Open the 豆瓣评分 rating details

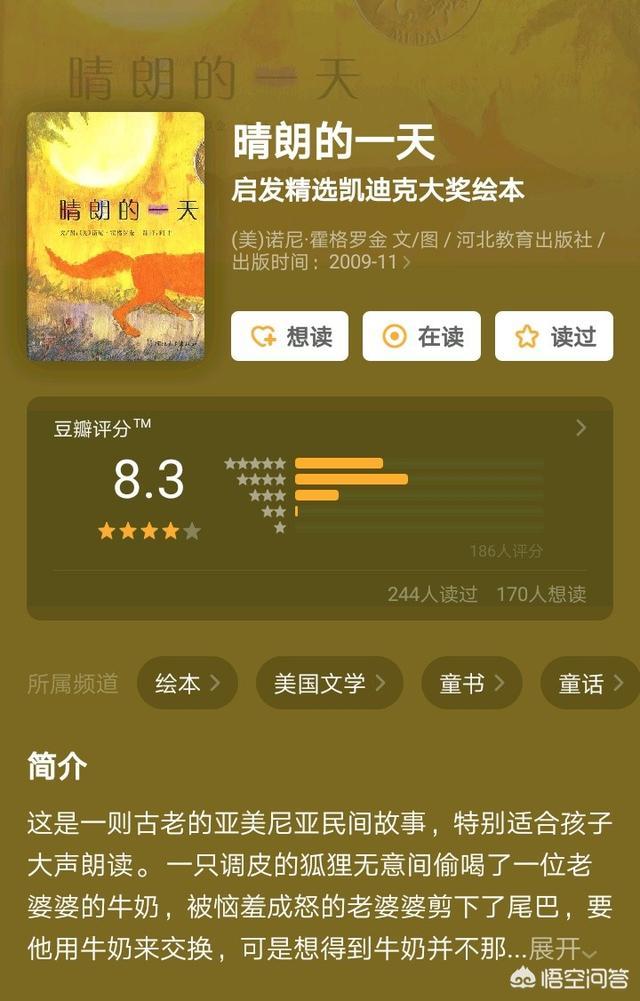pos(581,429)
